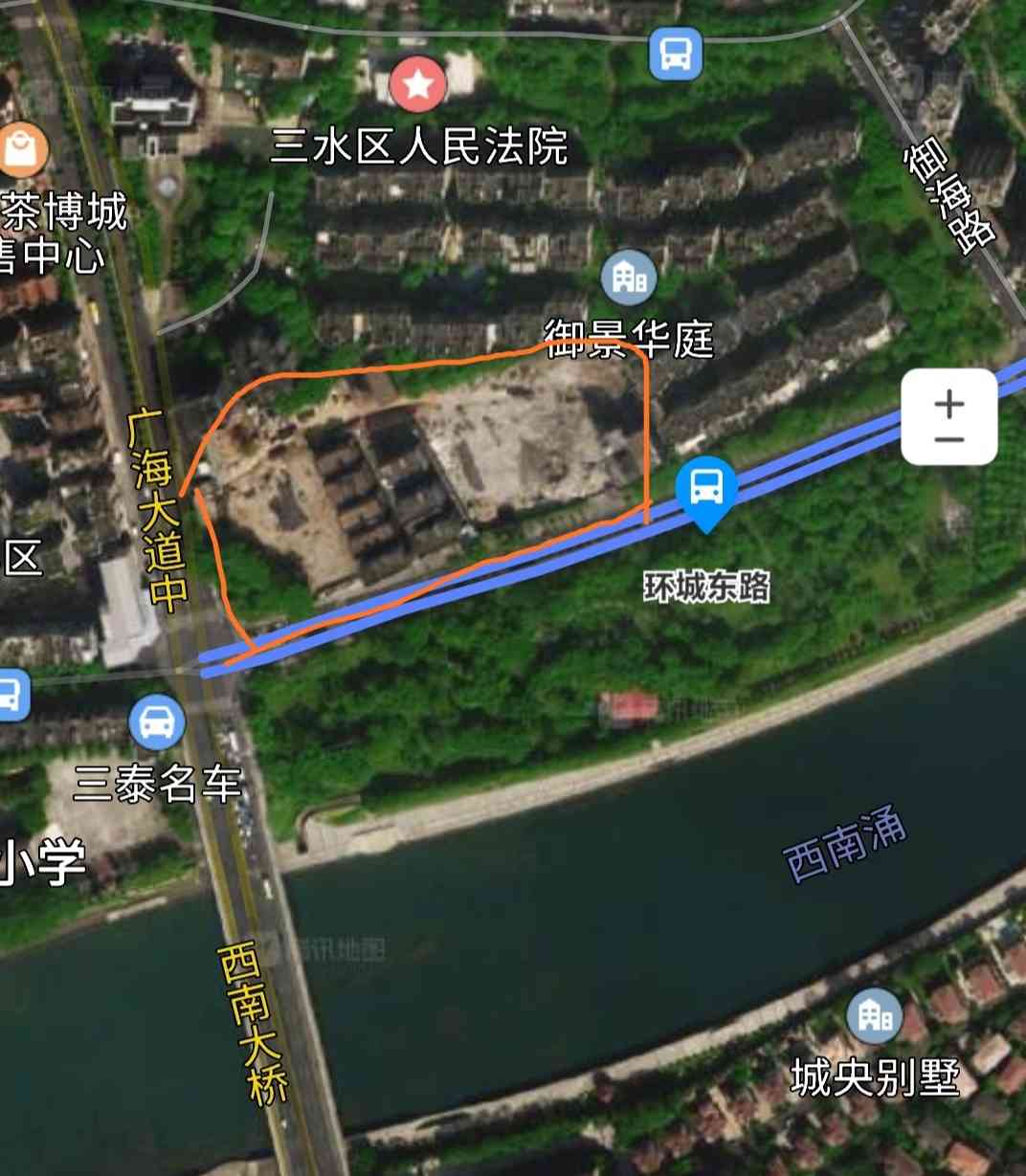Zoom in with the plus button
The width and height of the screenshot is (1026, 1176).
pos(948,403)
